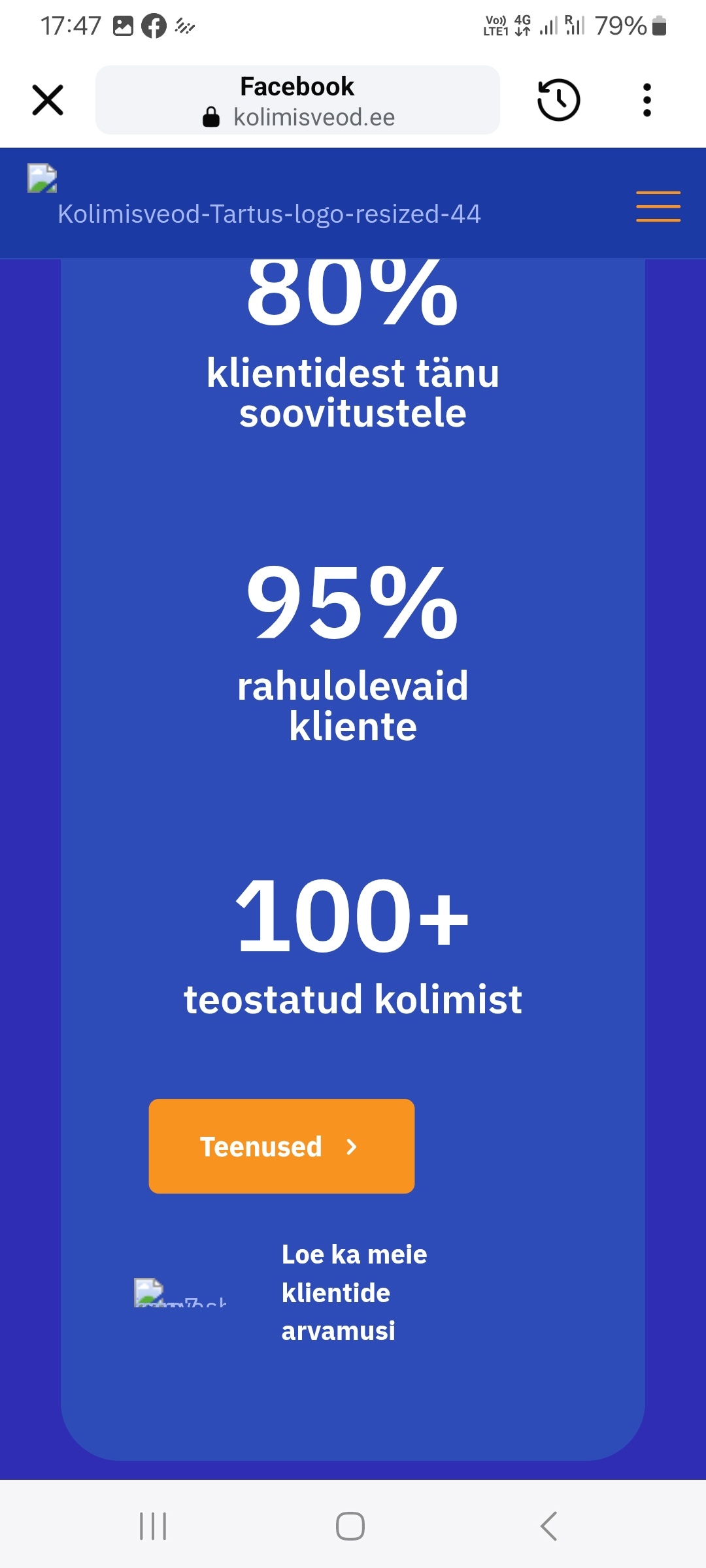The image size is (706, 1568).
Task: Open the three-dot overflow menu
Action: 647,100
